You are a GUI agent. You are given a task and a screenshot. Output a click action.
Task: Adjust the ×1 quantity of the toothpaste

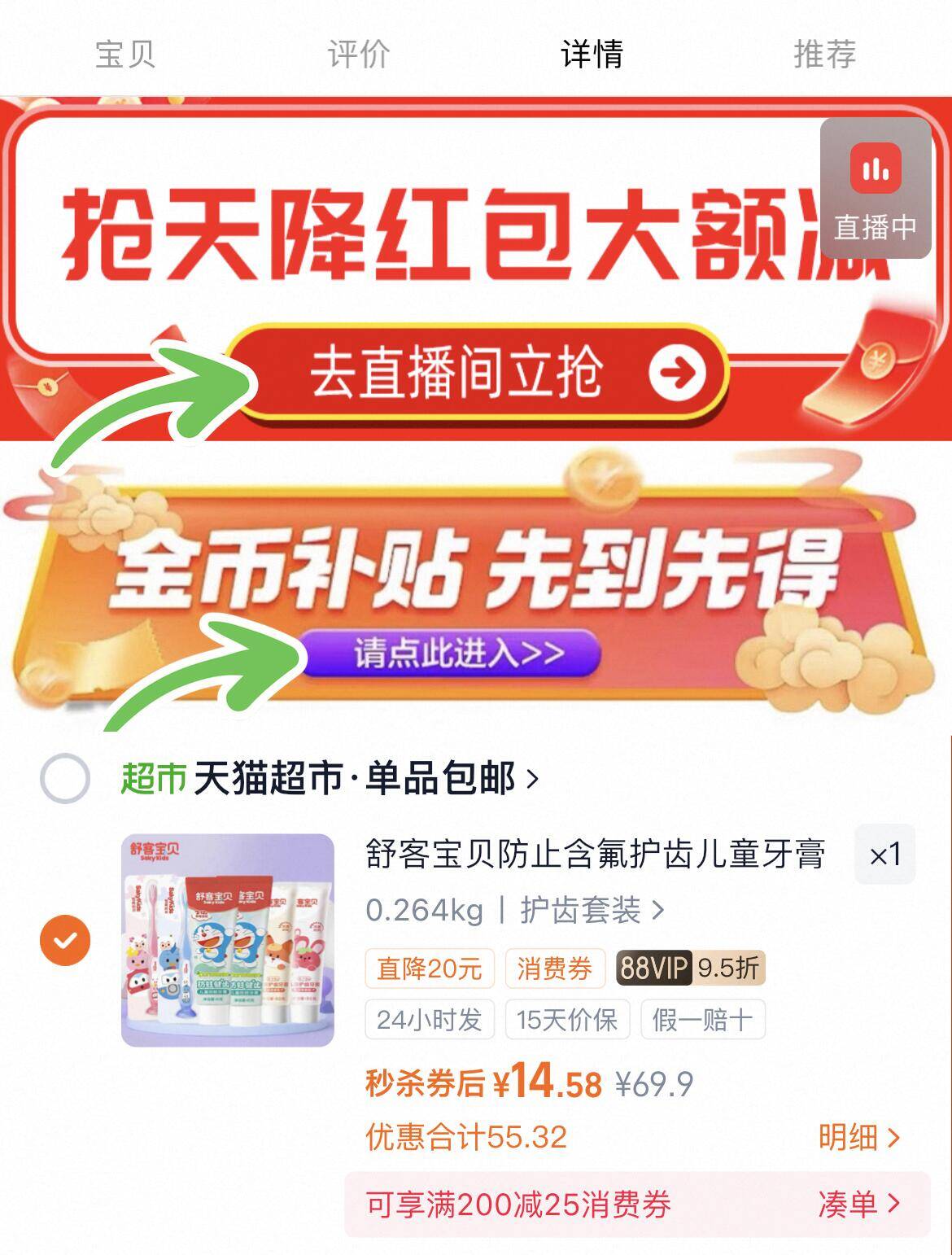[x=884, y=855]
